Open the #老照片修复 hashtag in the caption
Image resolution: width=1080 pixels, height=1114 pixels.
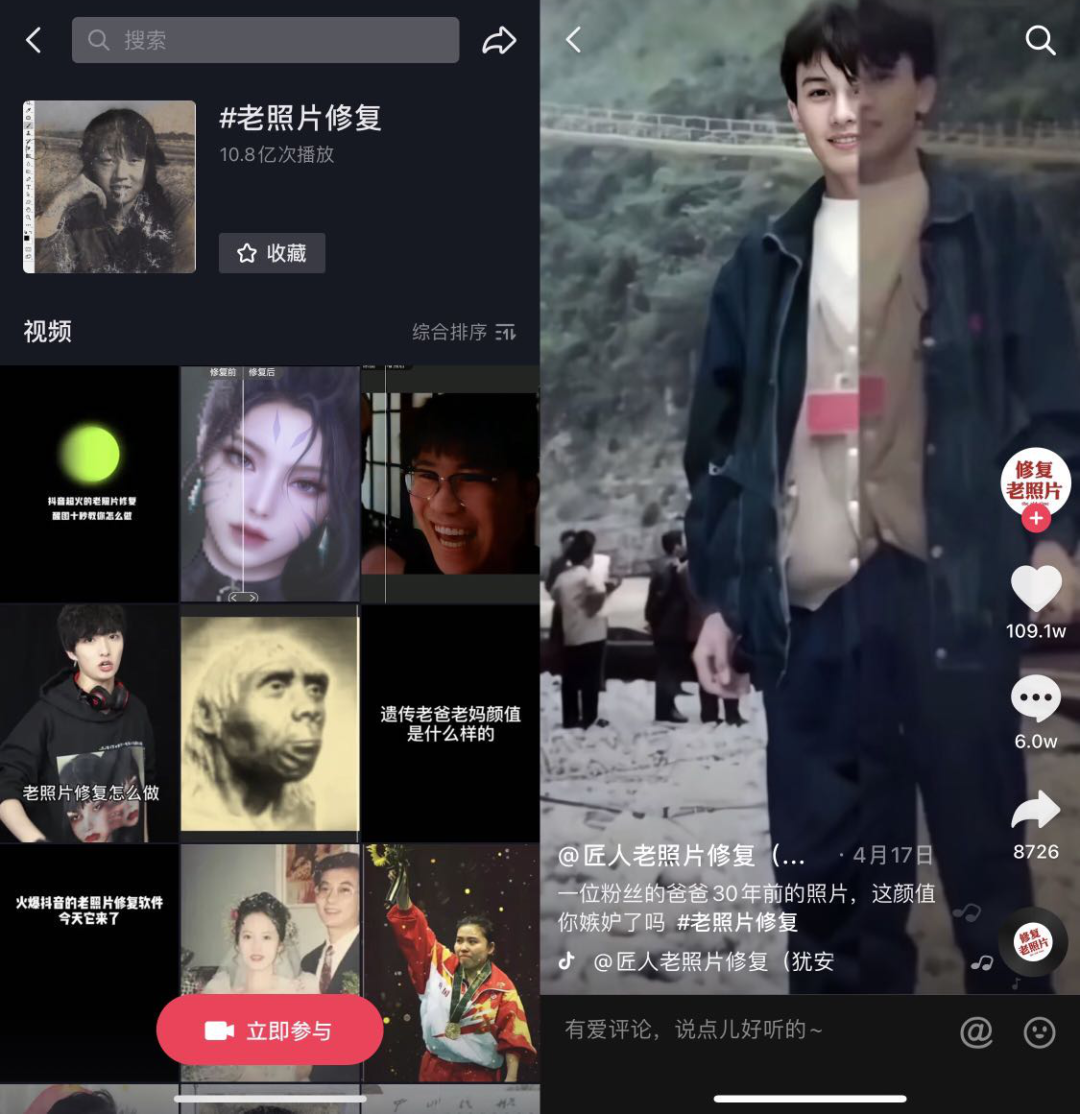click(737, 922)
